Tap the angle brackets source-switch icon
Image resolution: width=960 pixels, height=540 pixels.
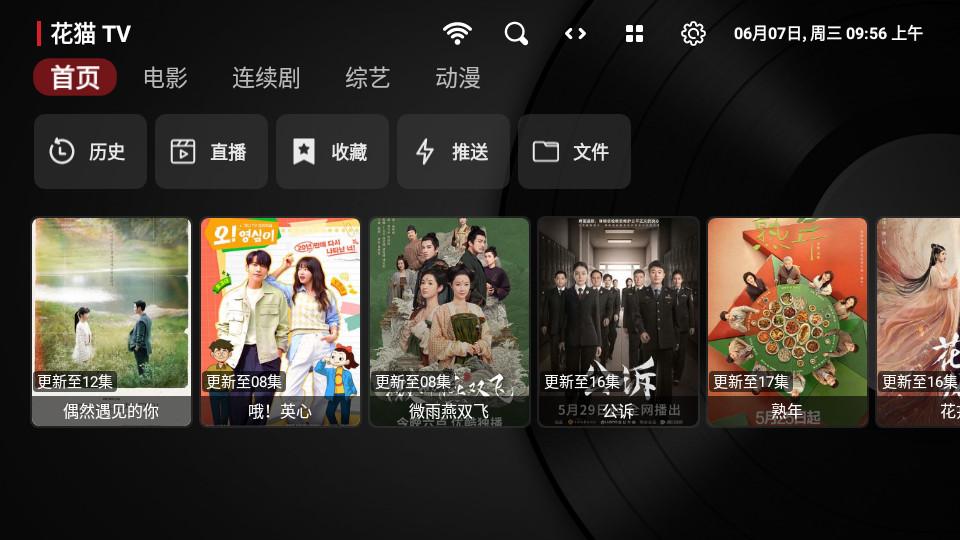575,34
